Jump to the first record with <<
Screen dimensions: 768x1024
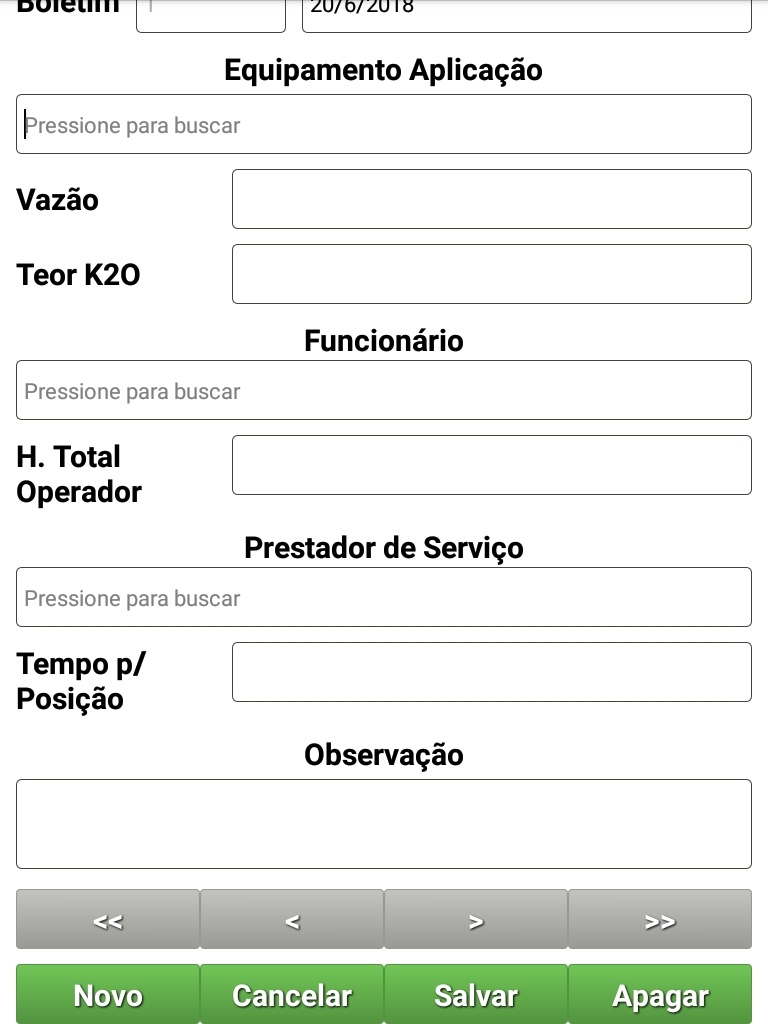pyautogui.click(x=108, y=920)
